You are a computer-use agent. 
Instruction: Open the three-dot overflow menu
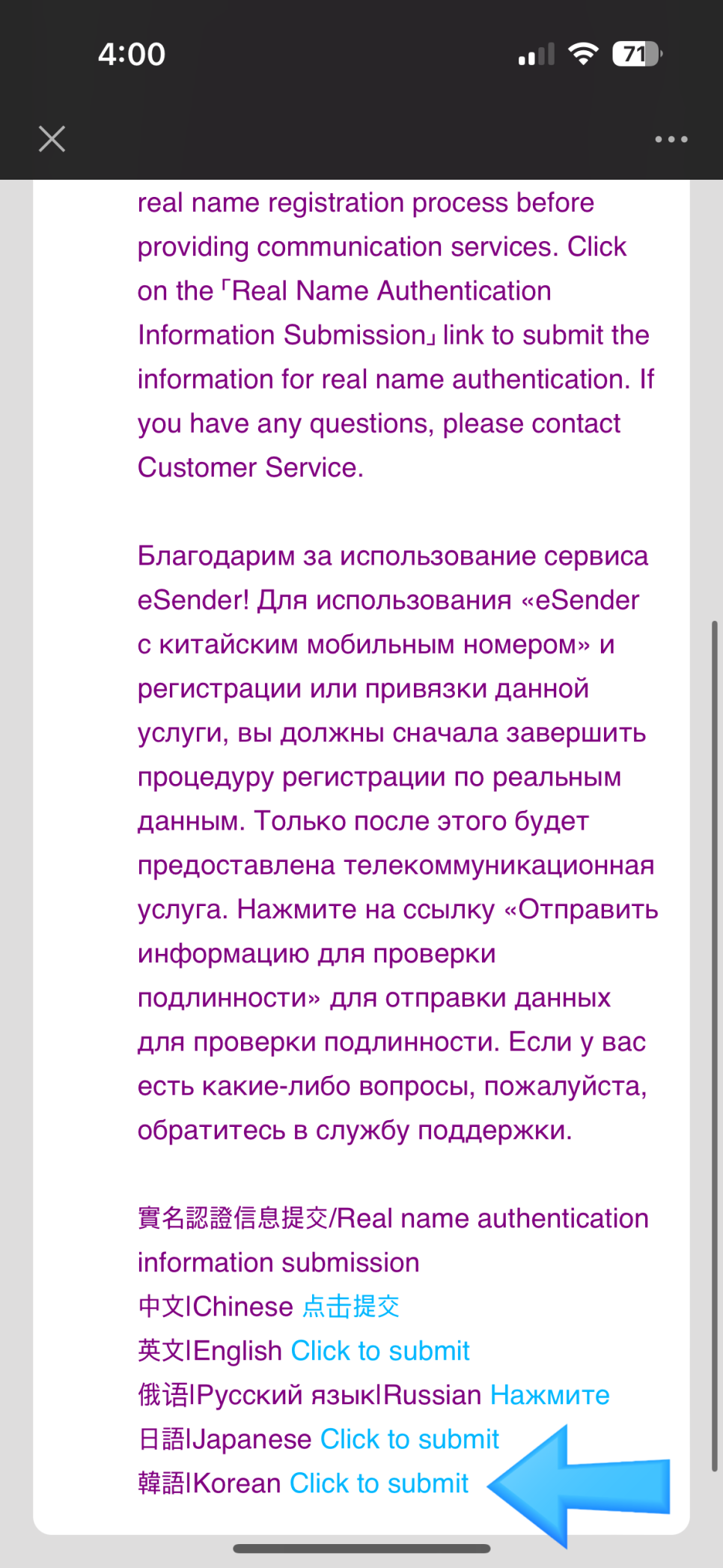coord(671,139)
